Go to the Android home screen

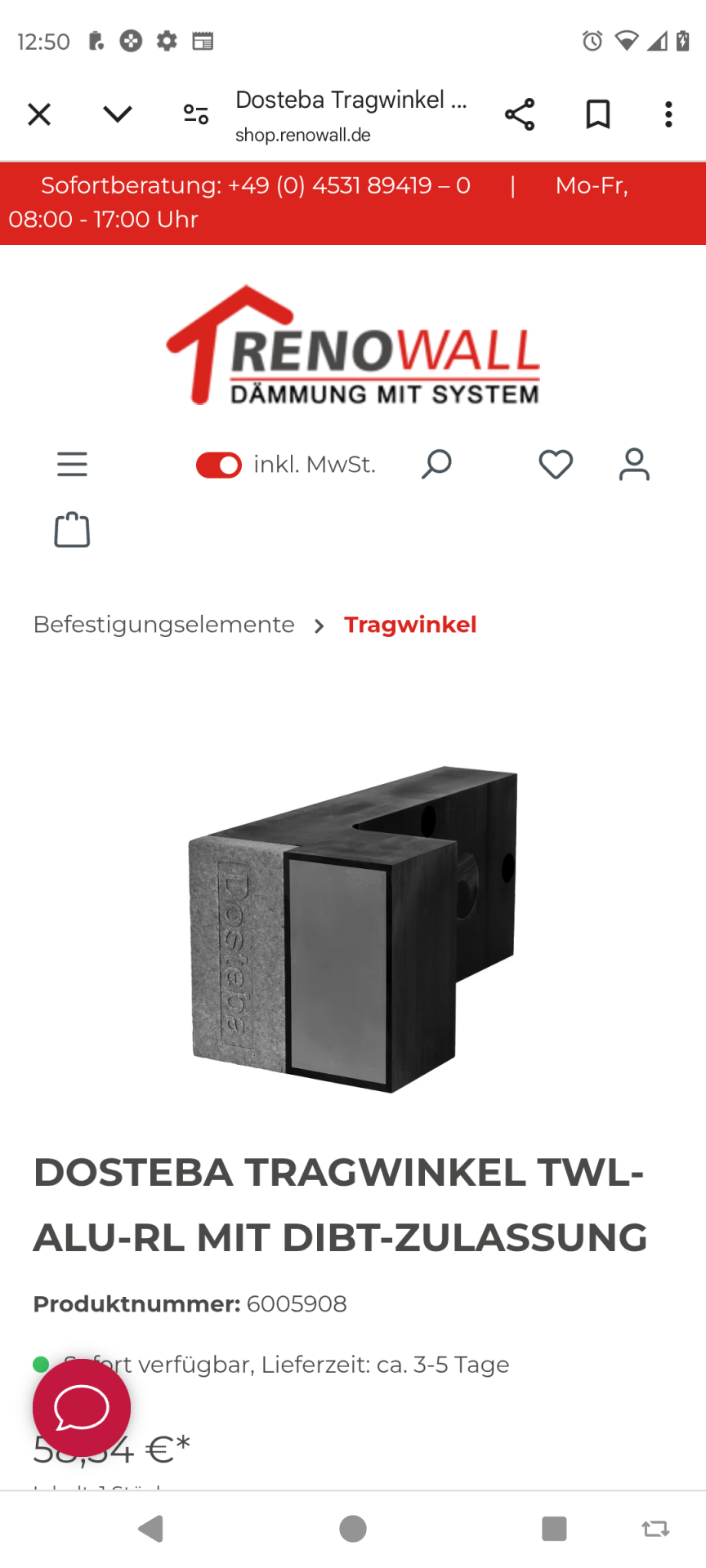[353, 1528]
